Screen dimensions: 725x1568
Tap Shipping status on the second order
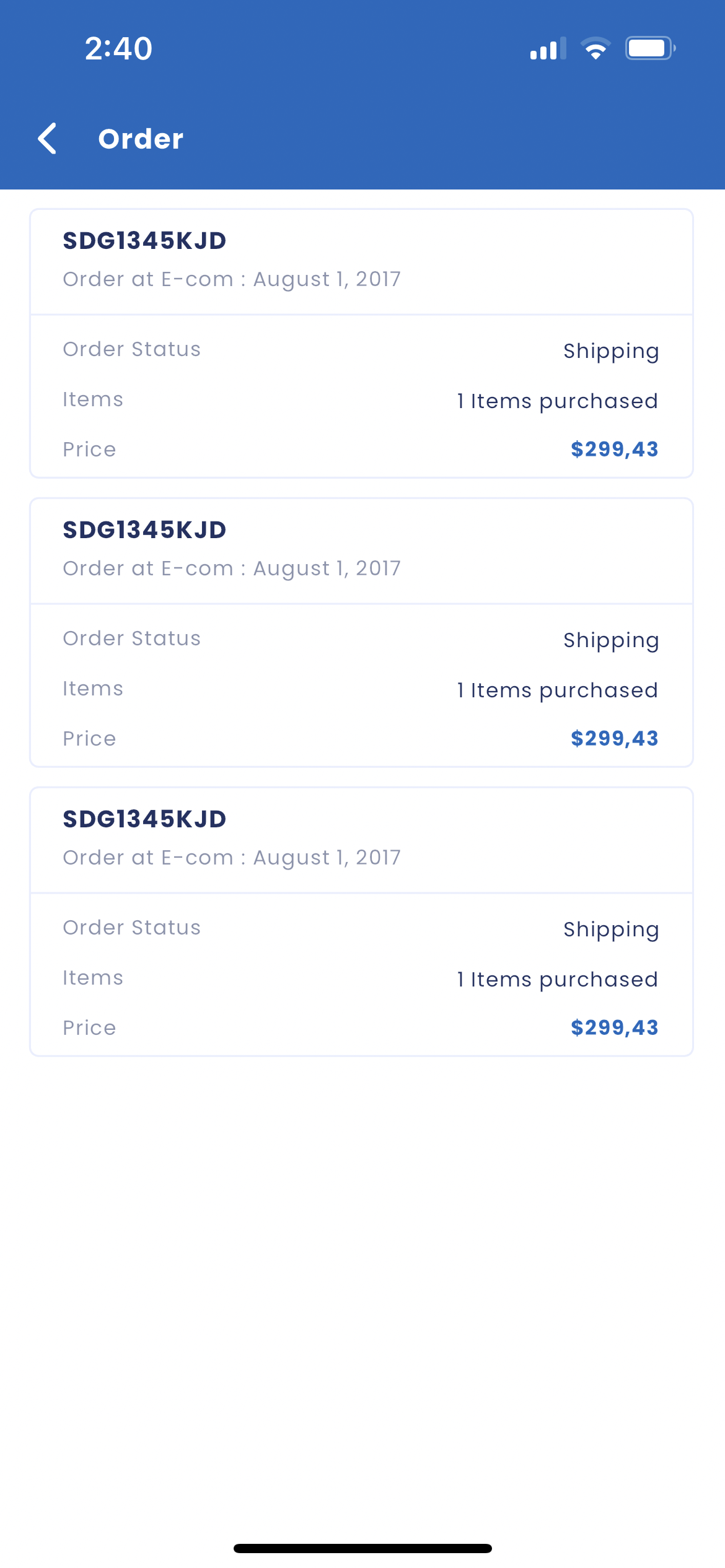611,640
